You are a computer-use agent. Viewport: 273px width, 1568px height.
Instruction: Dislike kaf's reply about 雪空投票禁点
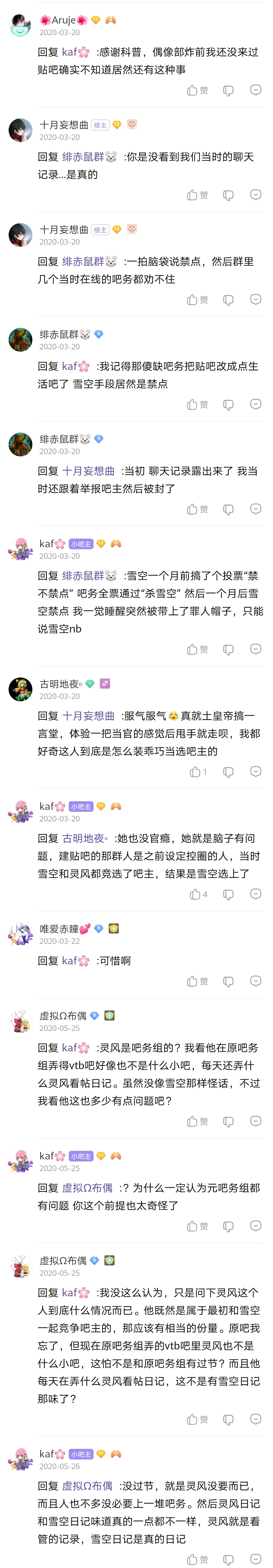(x=228, y=649)
